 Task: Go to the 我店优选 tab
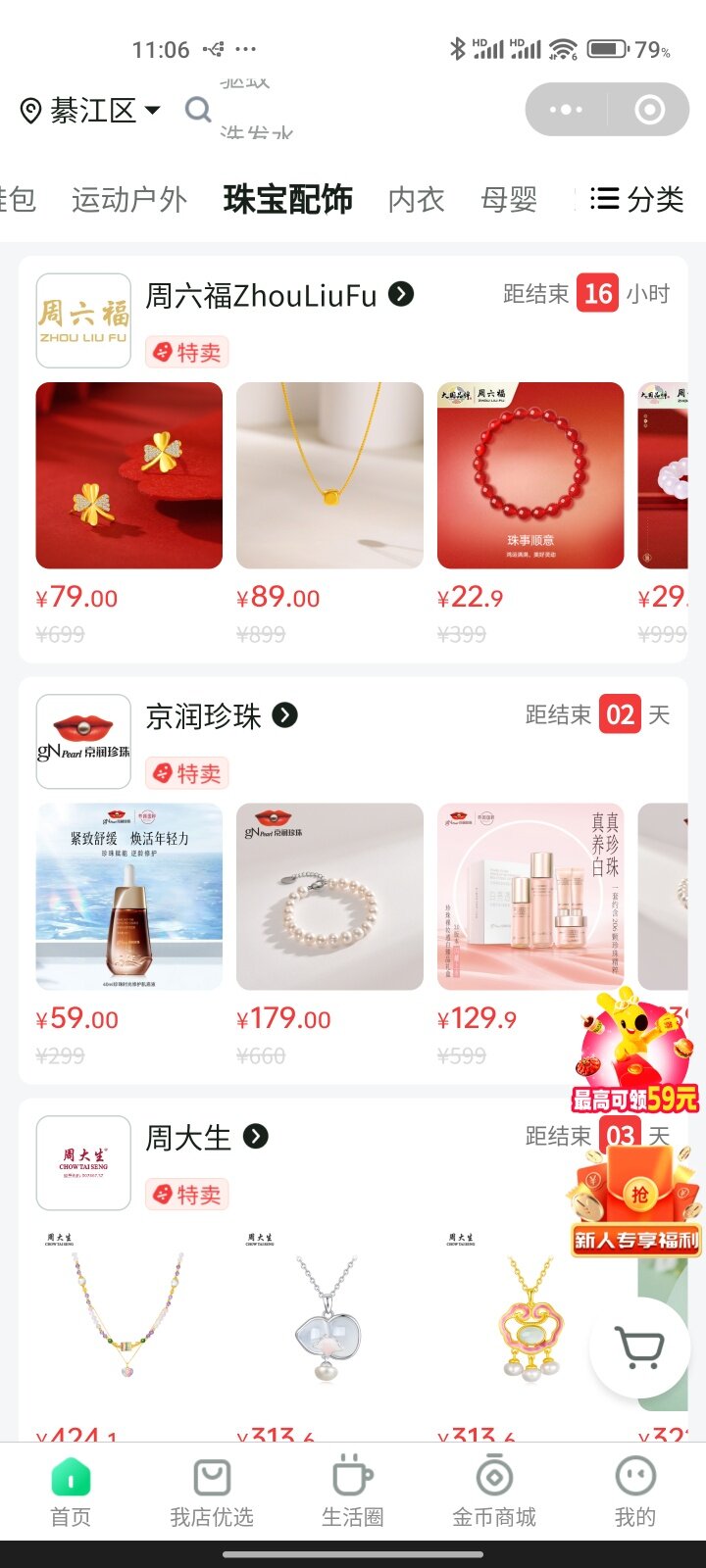pyautogui.click(x=212, y=1493)
